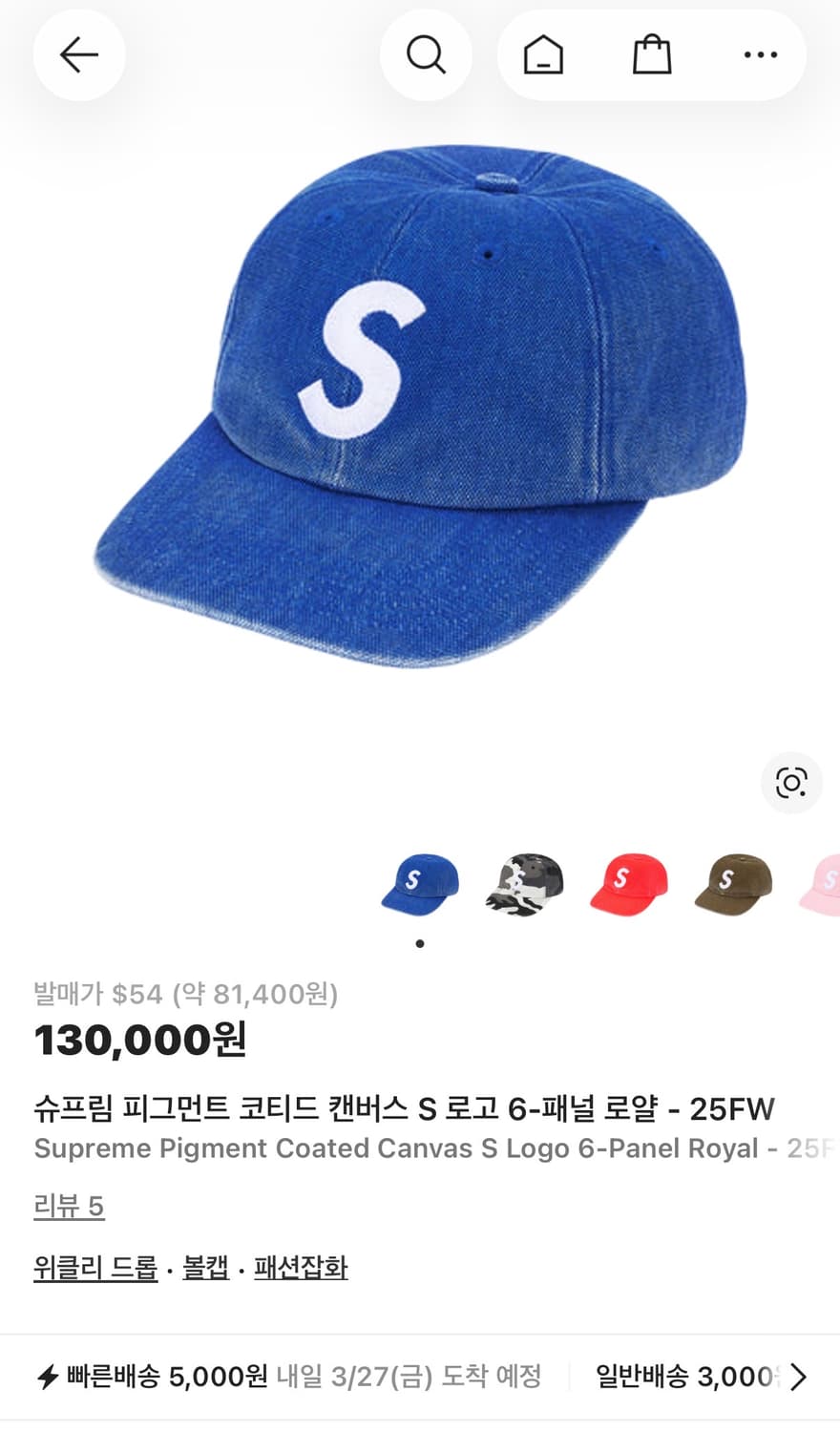Select 일반배송 3,000원 shipping option
Image resolution: width=840 pixels, height=1432 pixels.
[681, 1378]
